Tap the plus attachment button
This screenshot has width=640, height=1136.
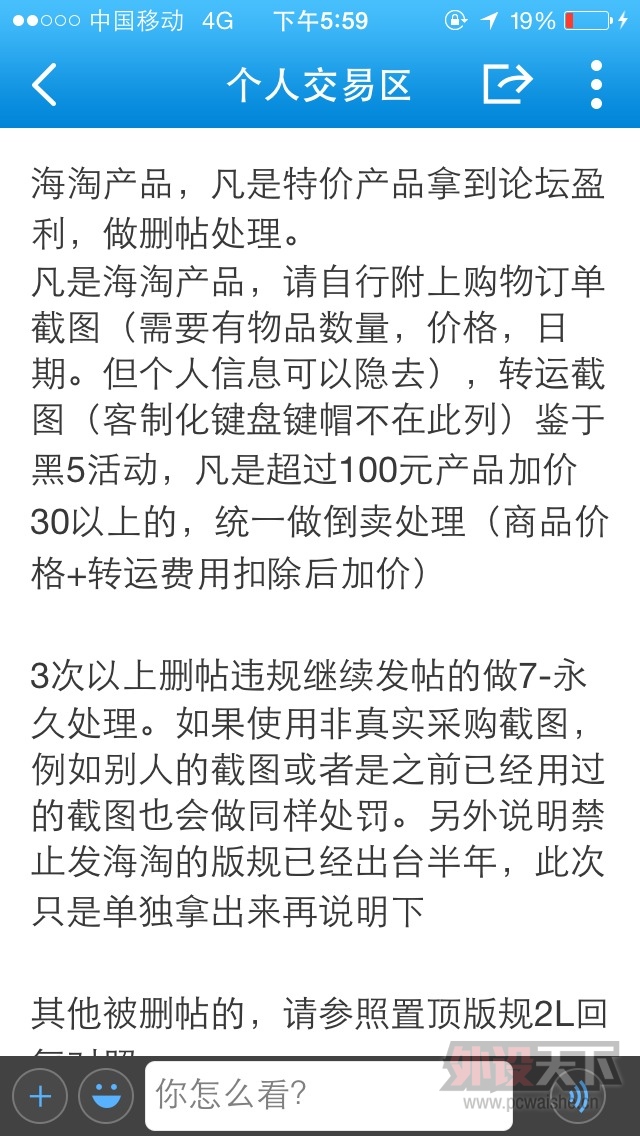[40, 1096]
